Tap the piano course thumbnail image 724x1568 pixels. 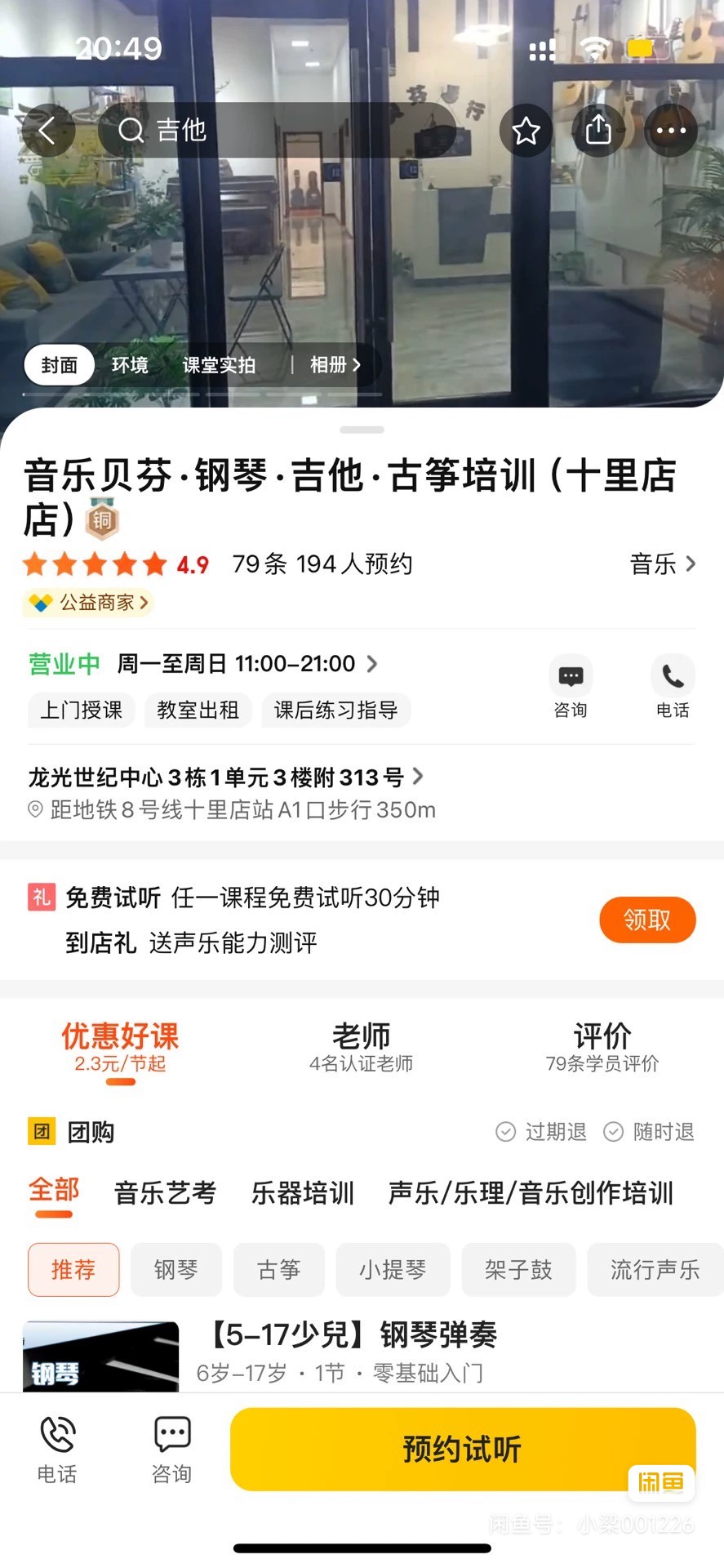pos(100,1356)
